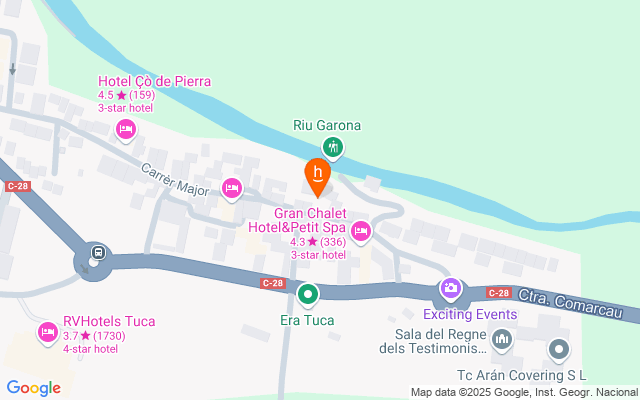The image size is (640, 400).
Task: Open the Riu Garona place marker
Action: point(334,148)
